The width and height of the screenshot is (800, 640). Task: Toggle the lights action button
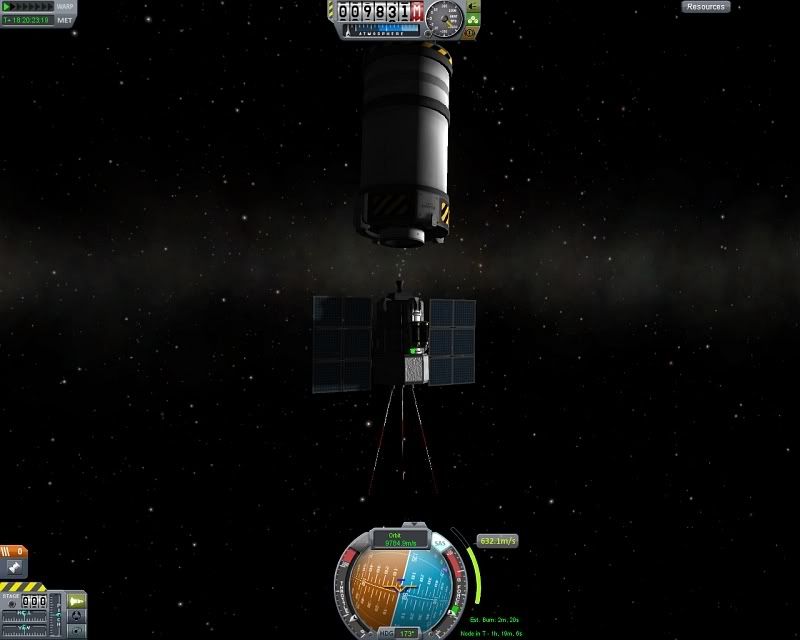pos(473,7)
